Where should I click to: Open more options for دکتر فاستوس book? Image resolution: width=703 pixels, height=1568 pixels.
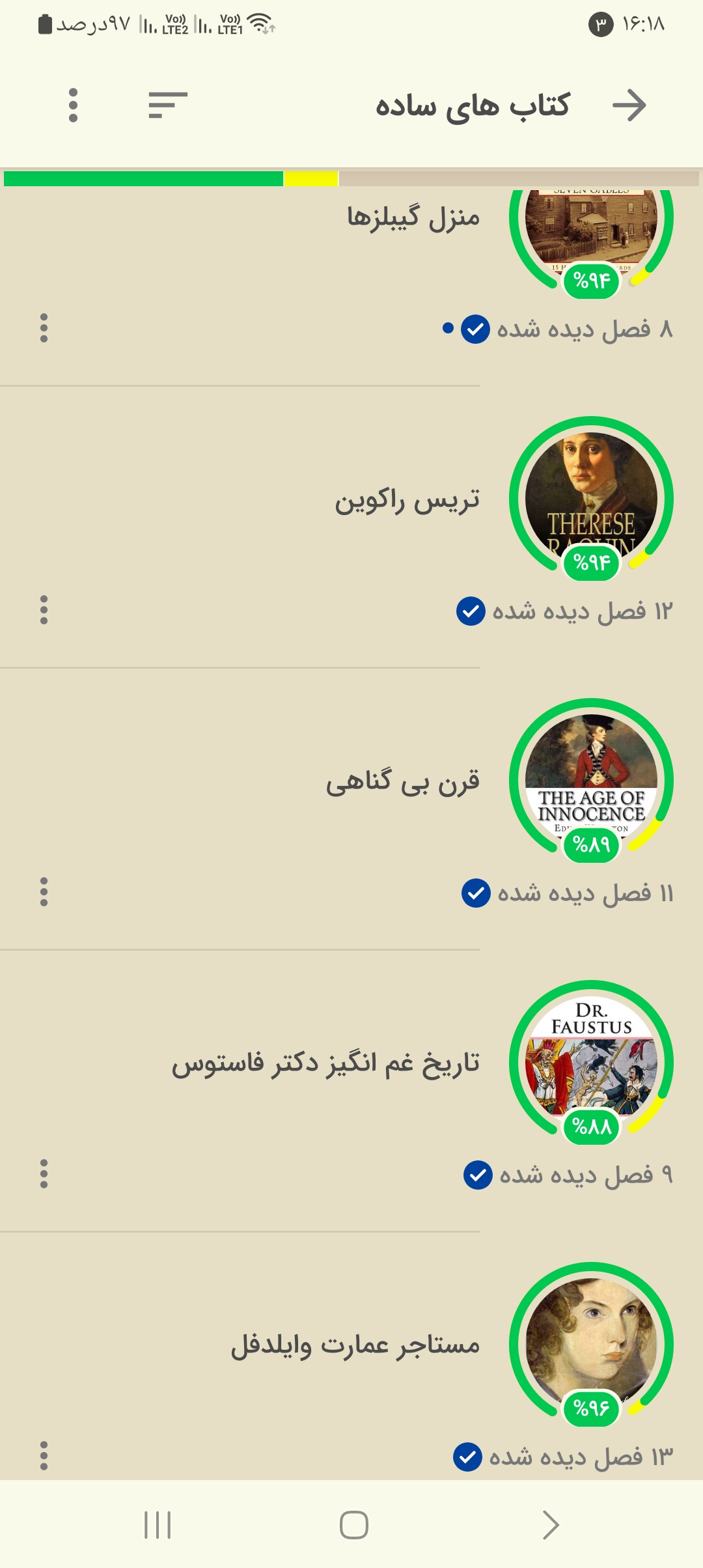44,1174
